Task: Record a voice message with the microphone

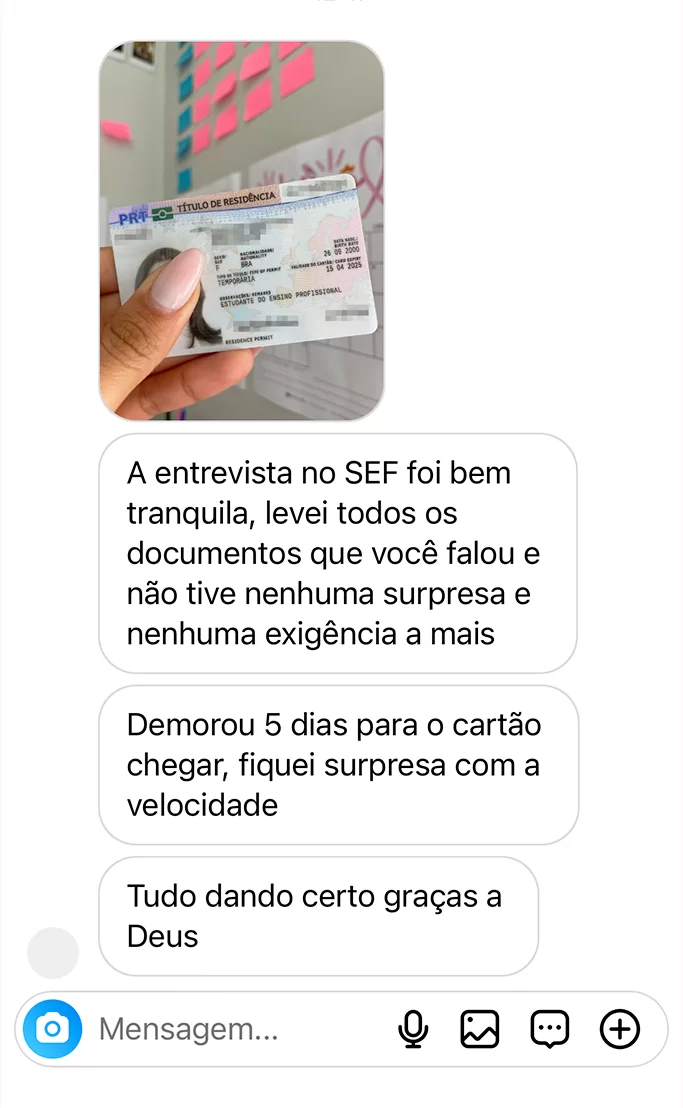Action: coord(413,1029)
